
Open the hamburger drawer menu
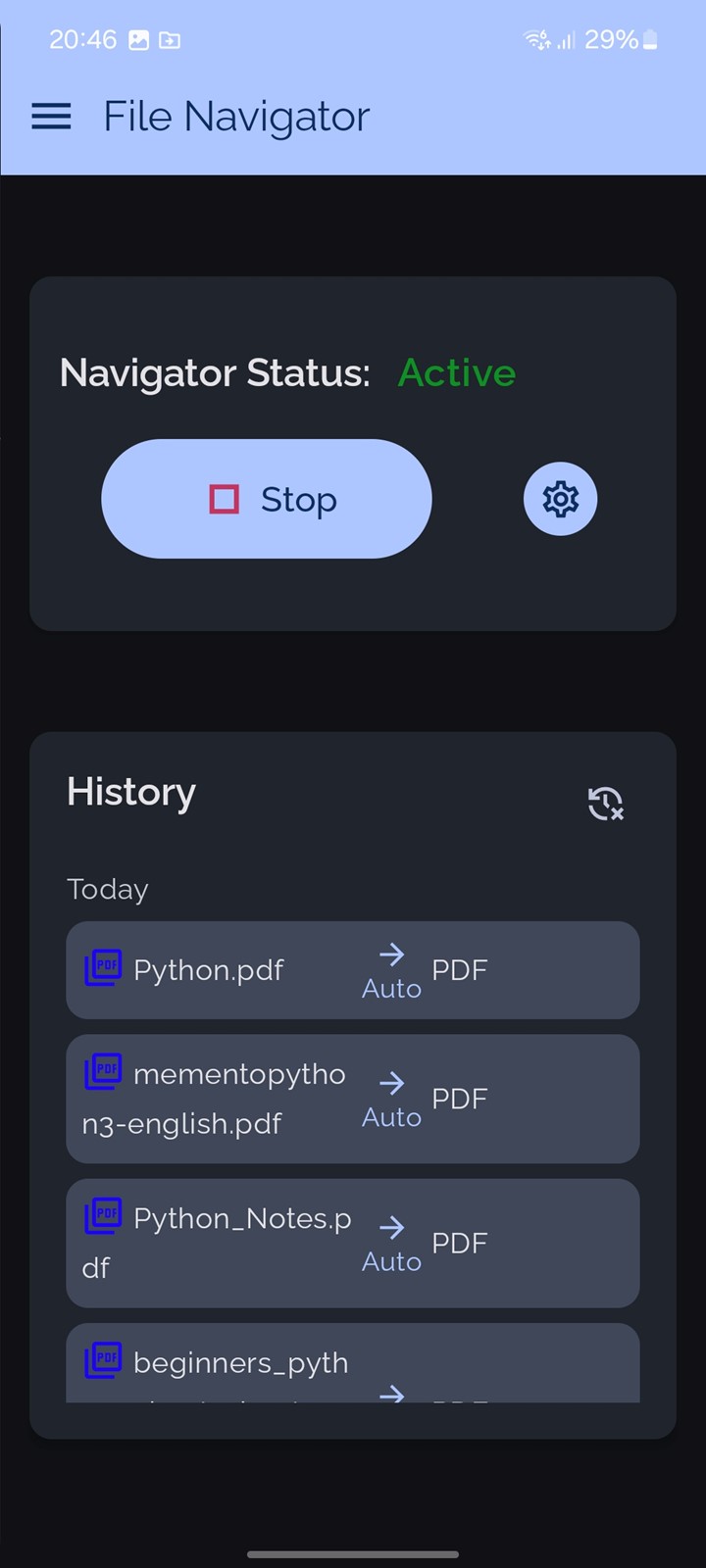tap(51, 117)
